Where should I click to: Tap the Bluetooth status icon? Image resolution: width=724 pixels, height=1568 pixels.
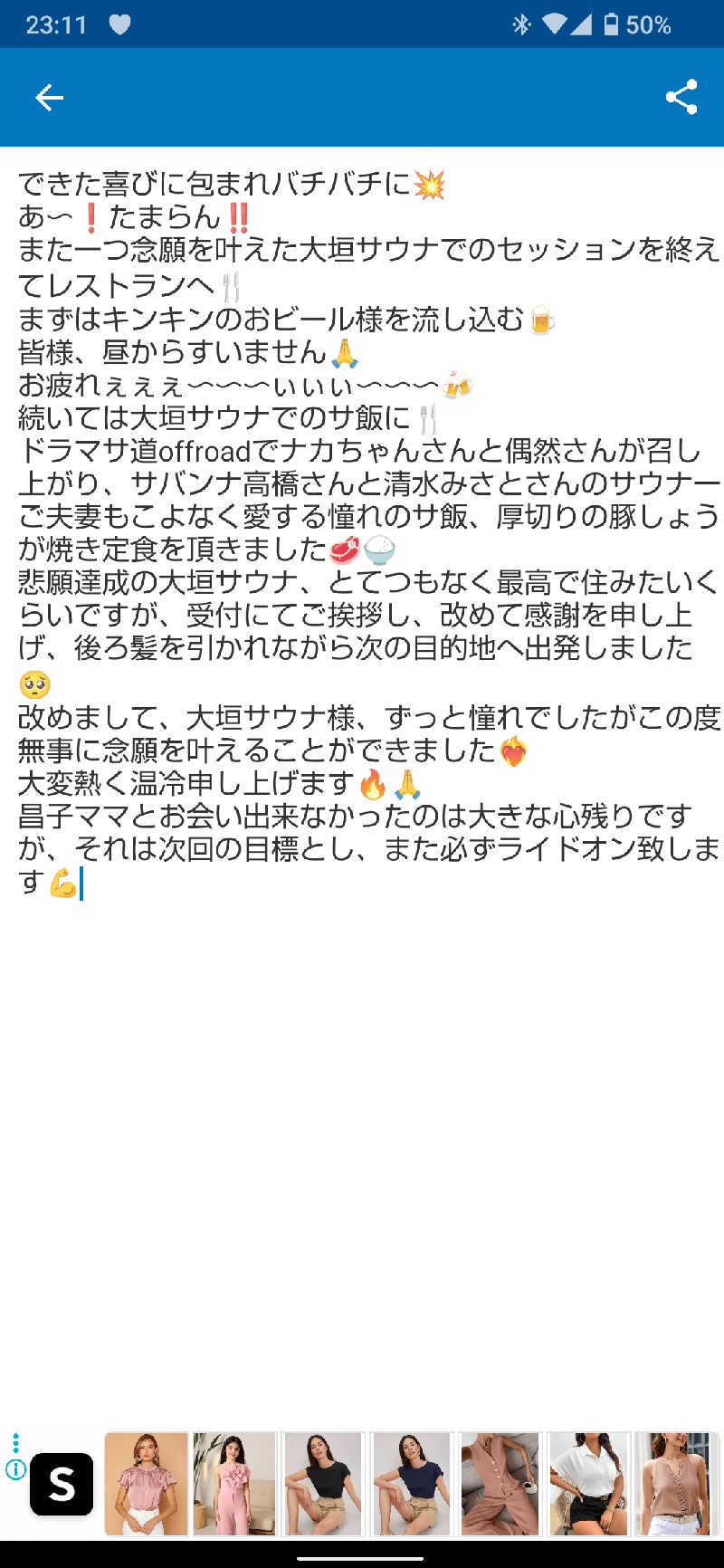click(x=522, y=25)
